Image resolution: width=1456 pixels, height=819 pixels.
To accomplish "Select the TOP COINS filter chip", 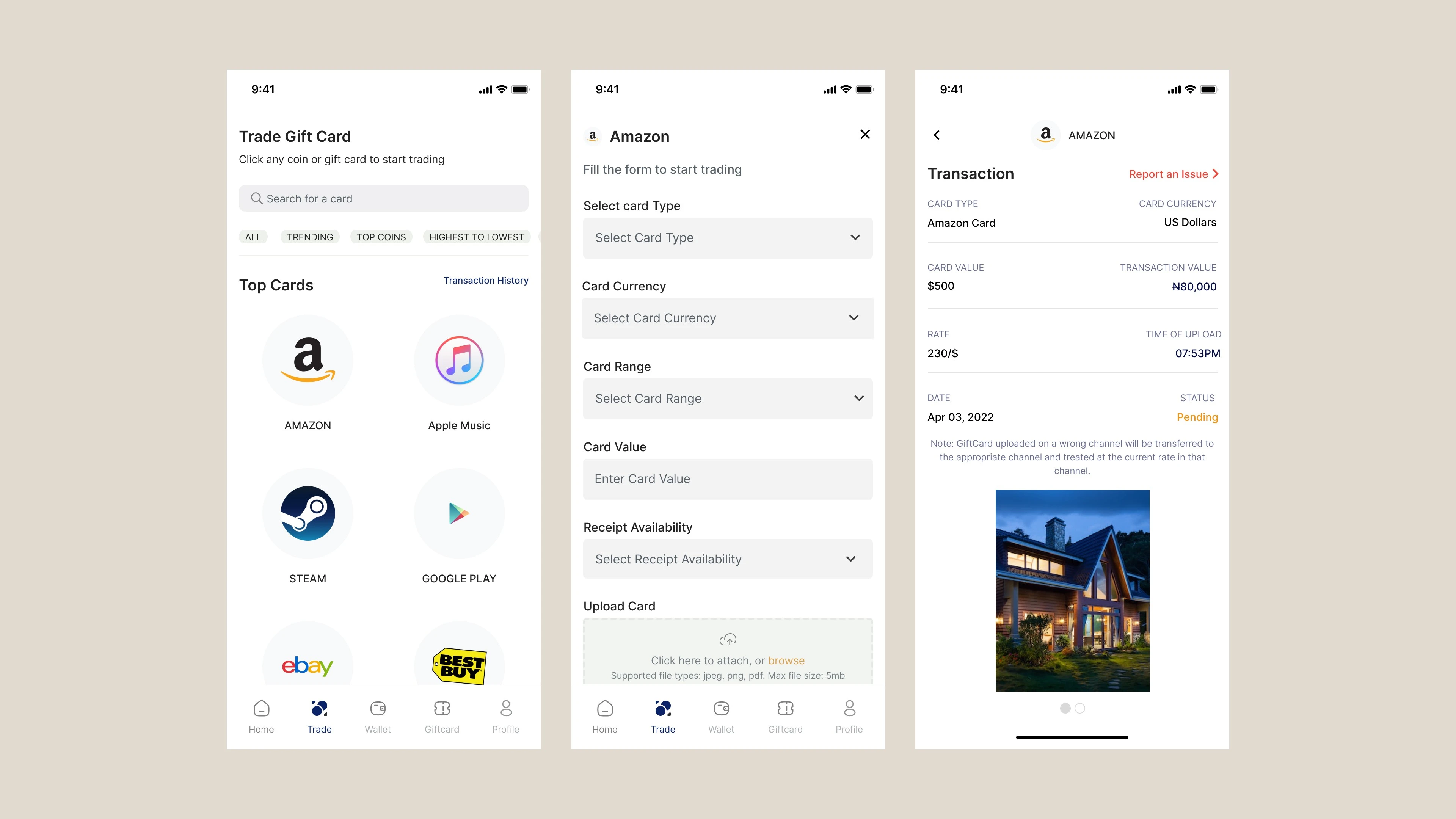I will point(381,237).
